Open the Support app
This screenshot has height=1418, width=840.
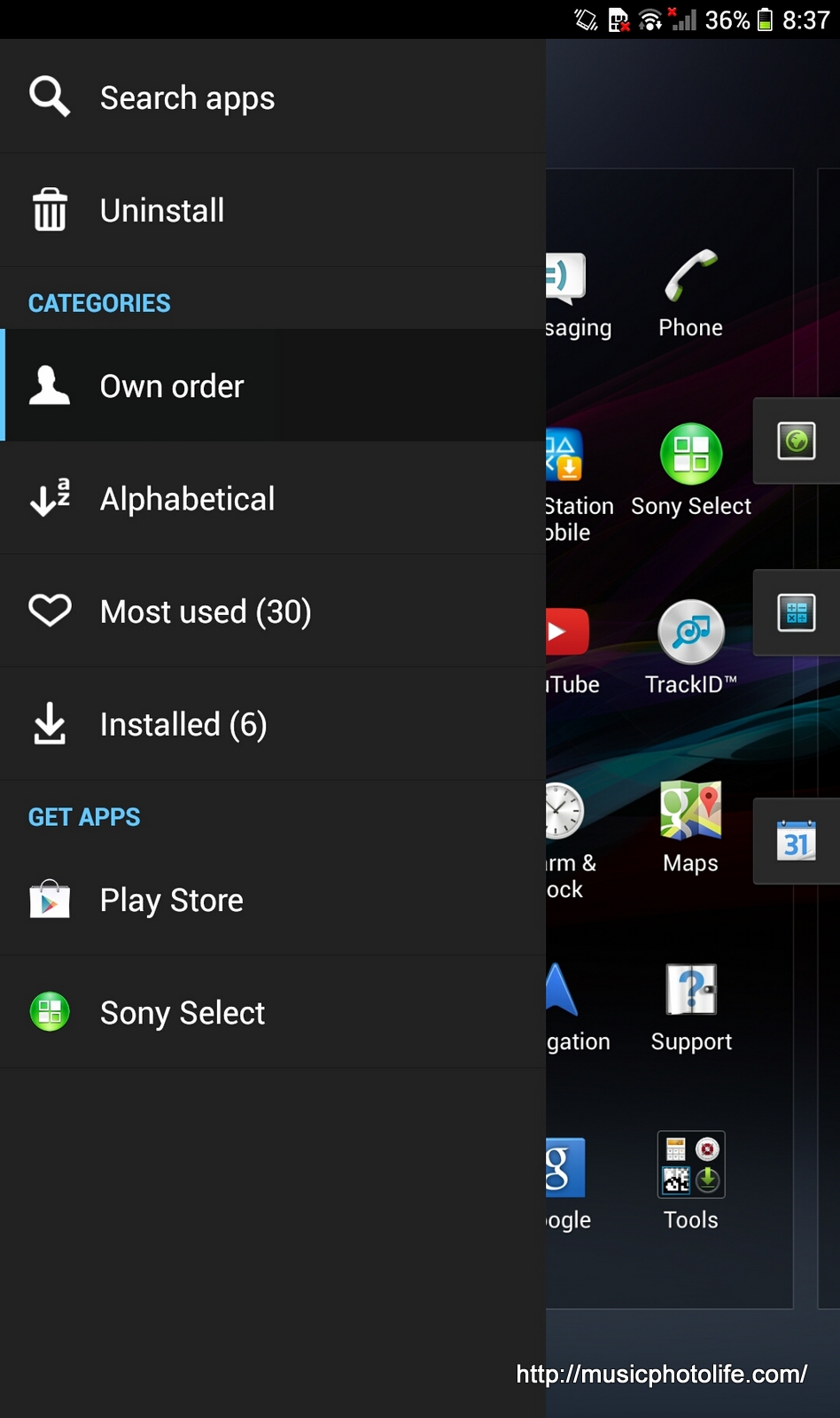(691, 1006)
